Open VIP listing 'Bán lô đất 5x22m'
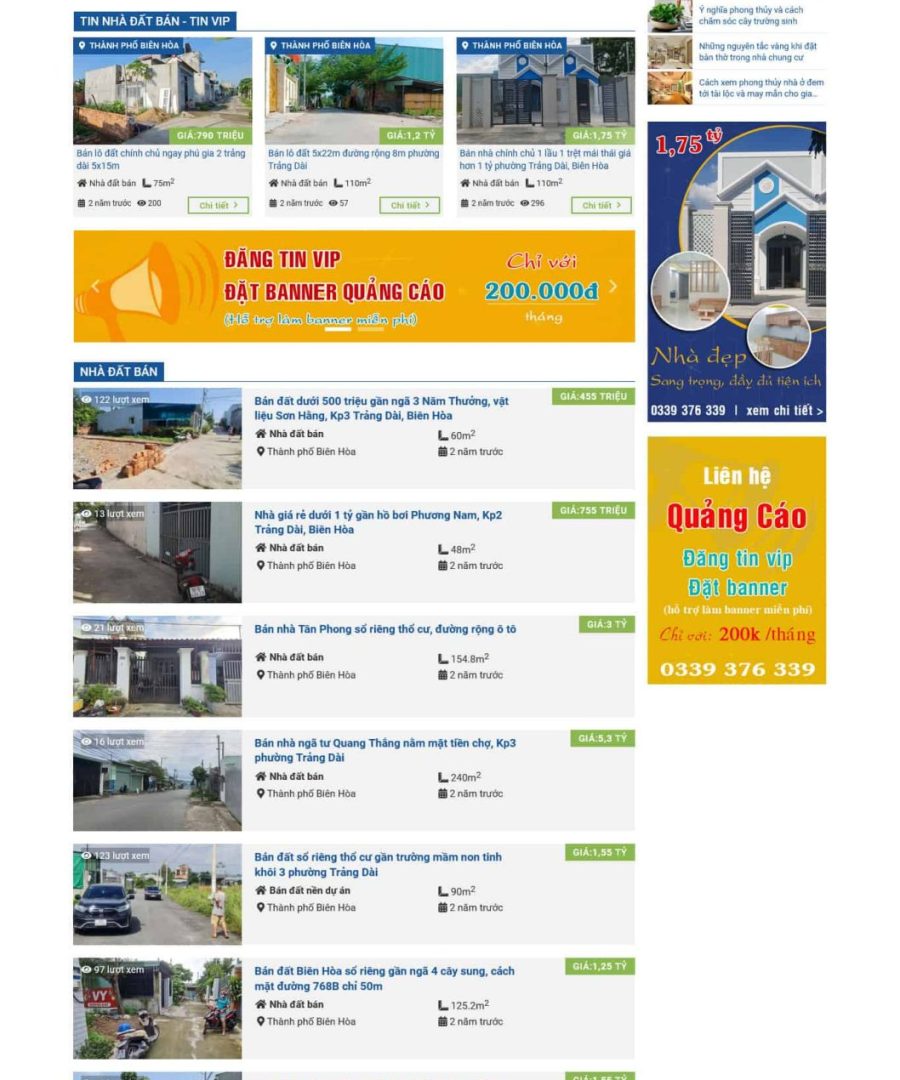900x1080 pixels. click(353, 160)
